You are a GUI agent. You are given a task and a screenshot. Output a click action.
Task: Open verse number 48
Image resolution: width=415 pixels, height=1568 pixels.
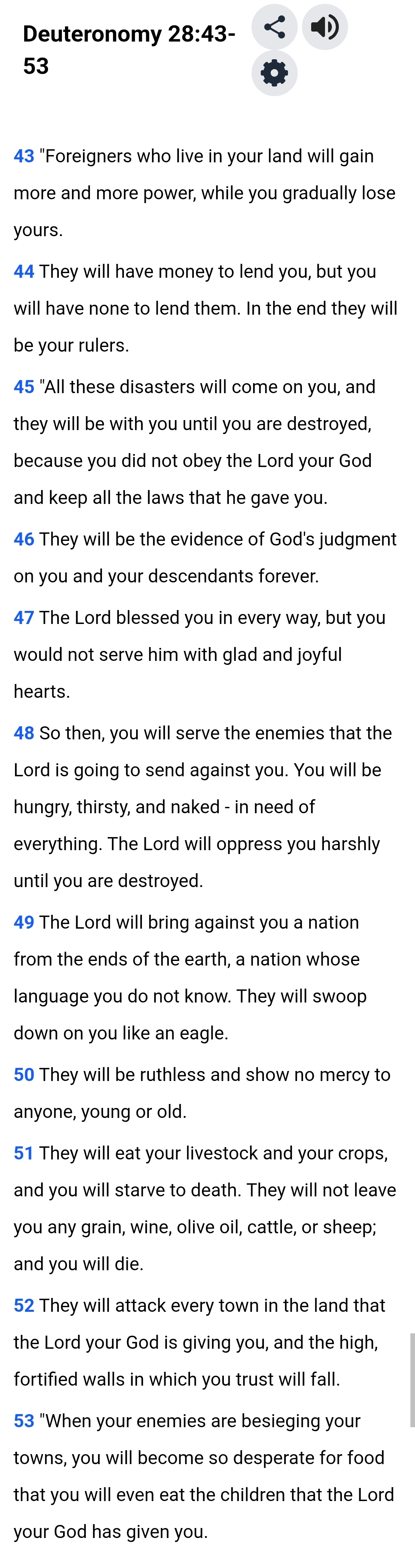tap(24, 733)
